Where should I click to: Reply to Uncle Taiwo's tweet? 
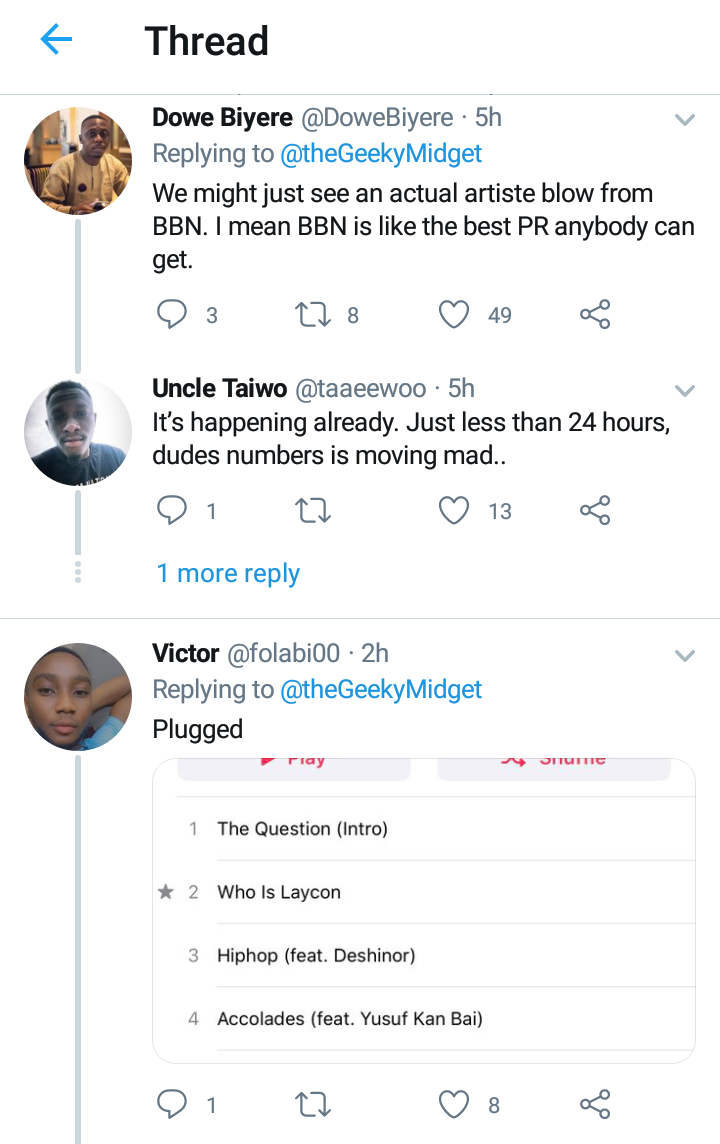173,511
